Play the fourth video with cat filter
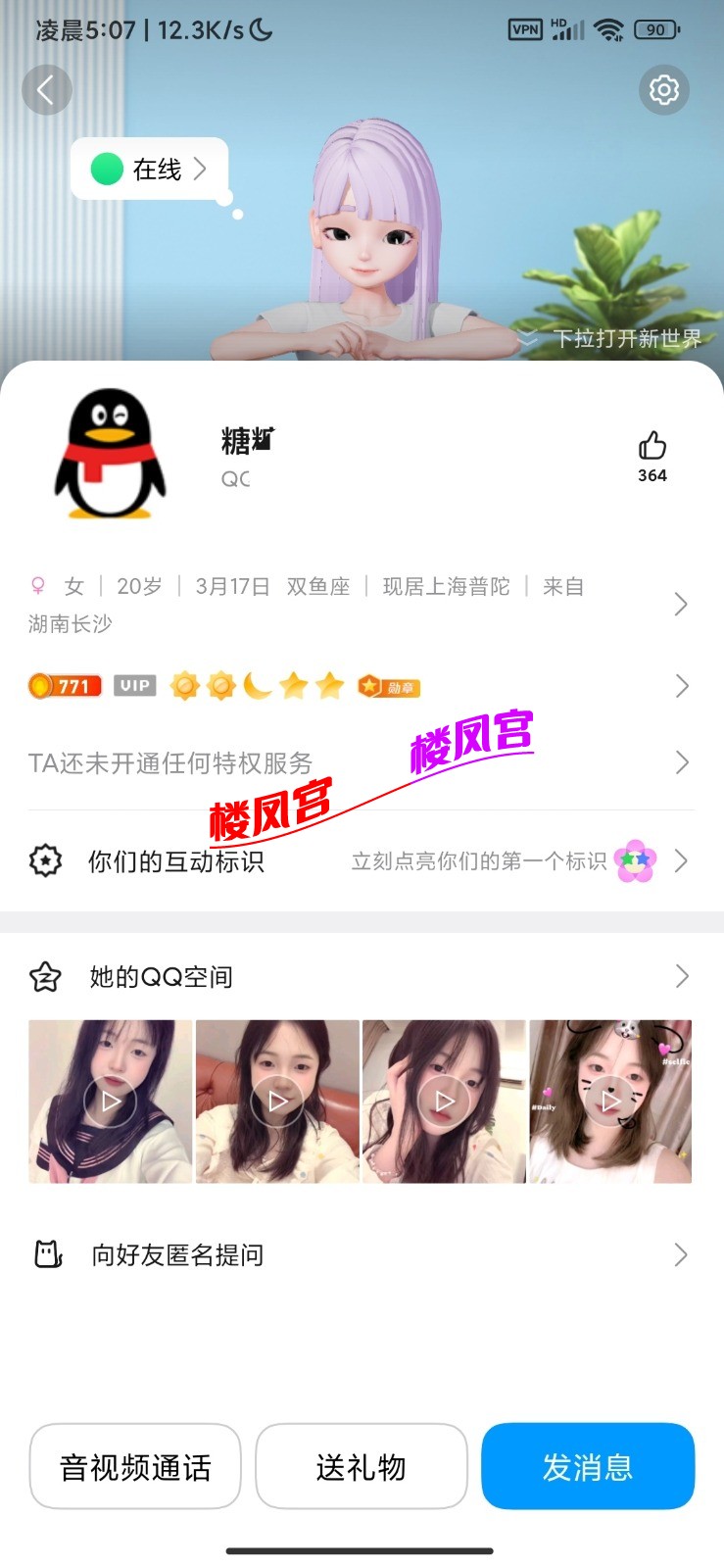 610,1102
